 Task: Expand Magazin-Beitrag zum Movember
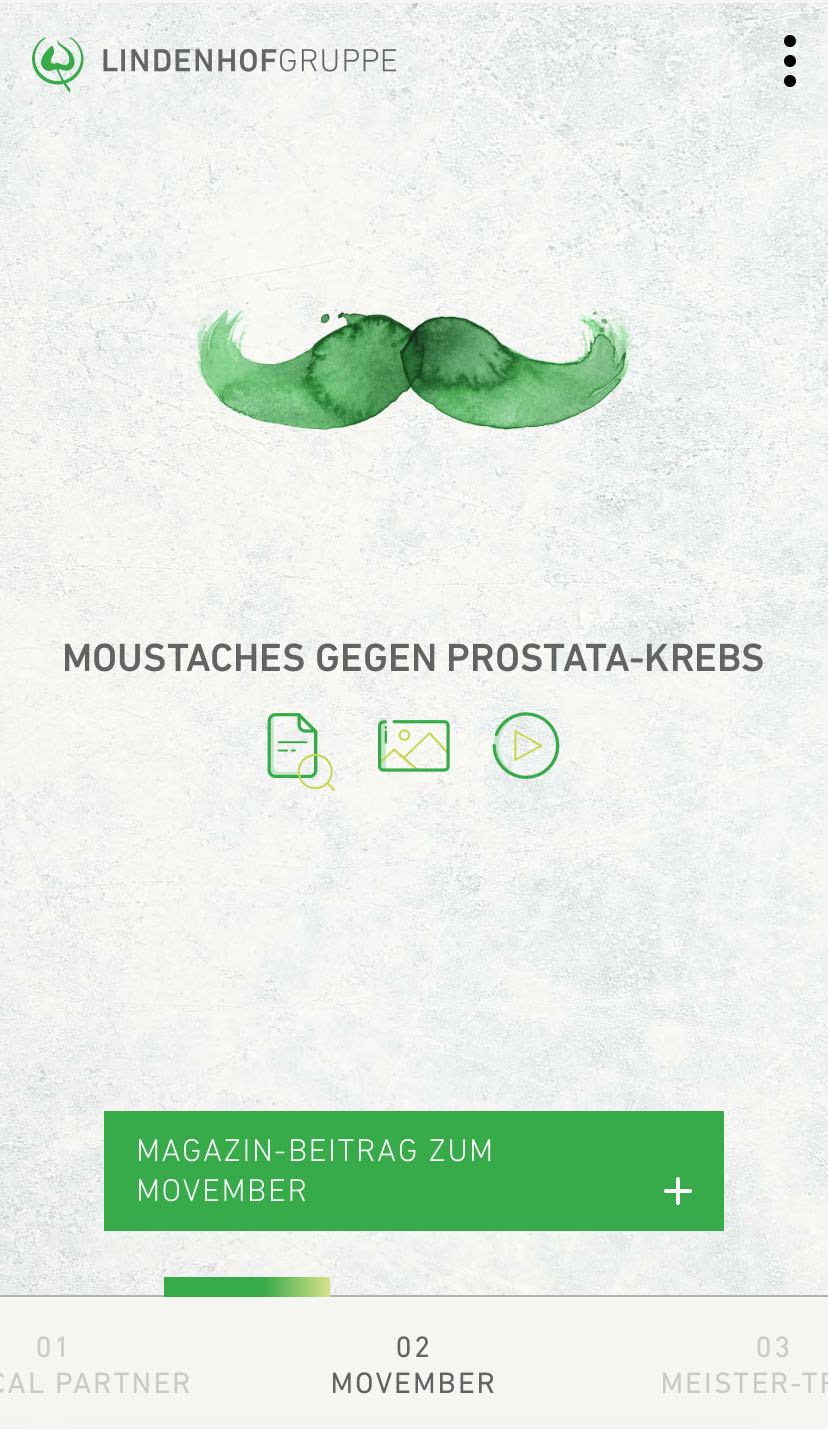tap(414, 1171)
